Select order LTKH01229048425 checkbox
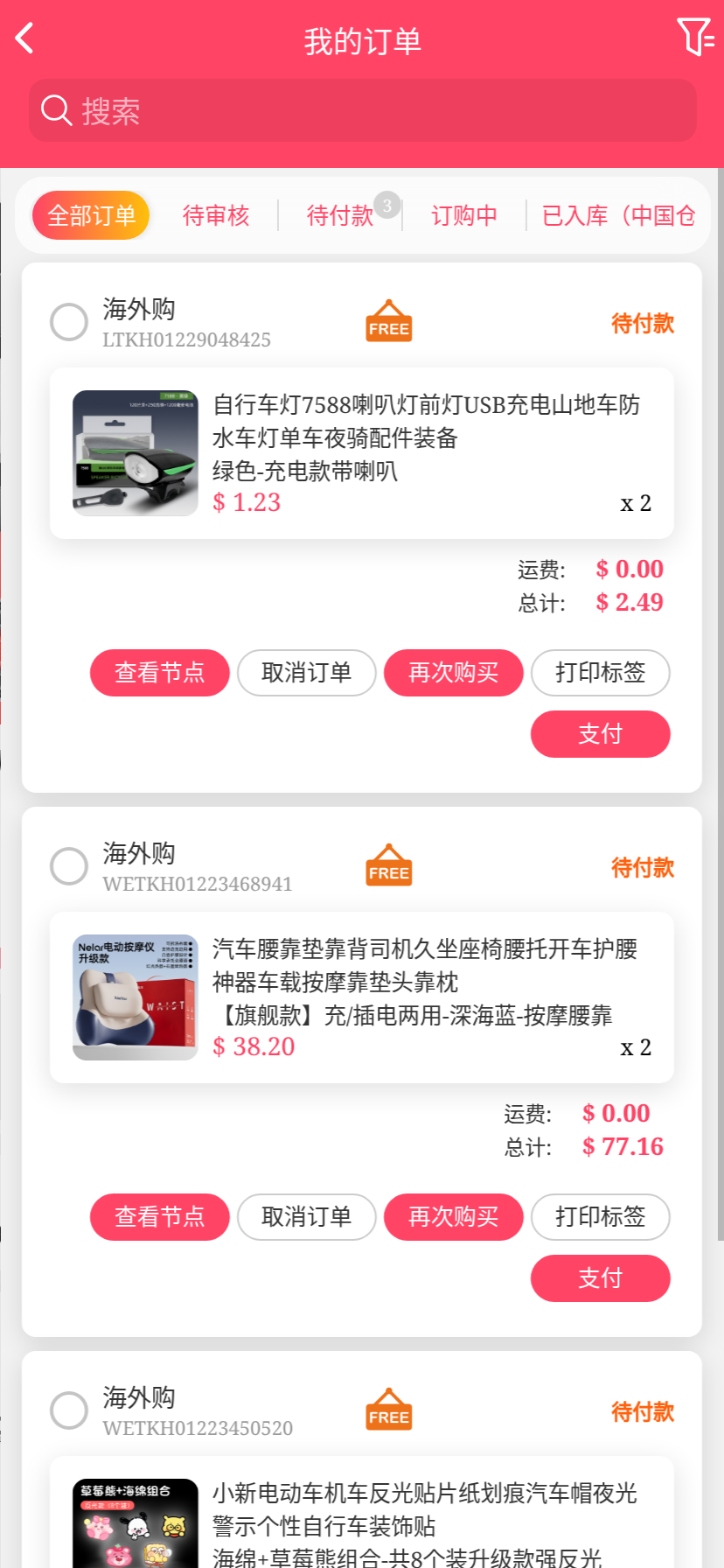Viewport: 724px width, 1568px height. pyautogui.click(x=69, y=322)
